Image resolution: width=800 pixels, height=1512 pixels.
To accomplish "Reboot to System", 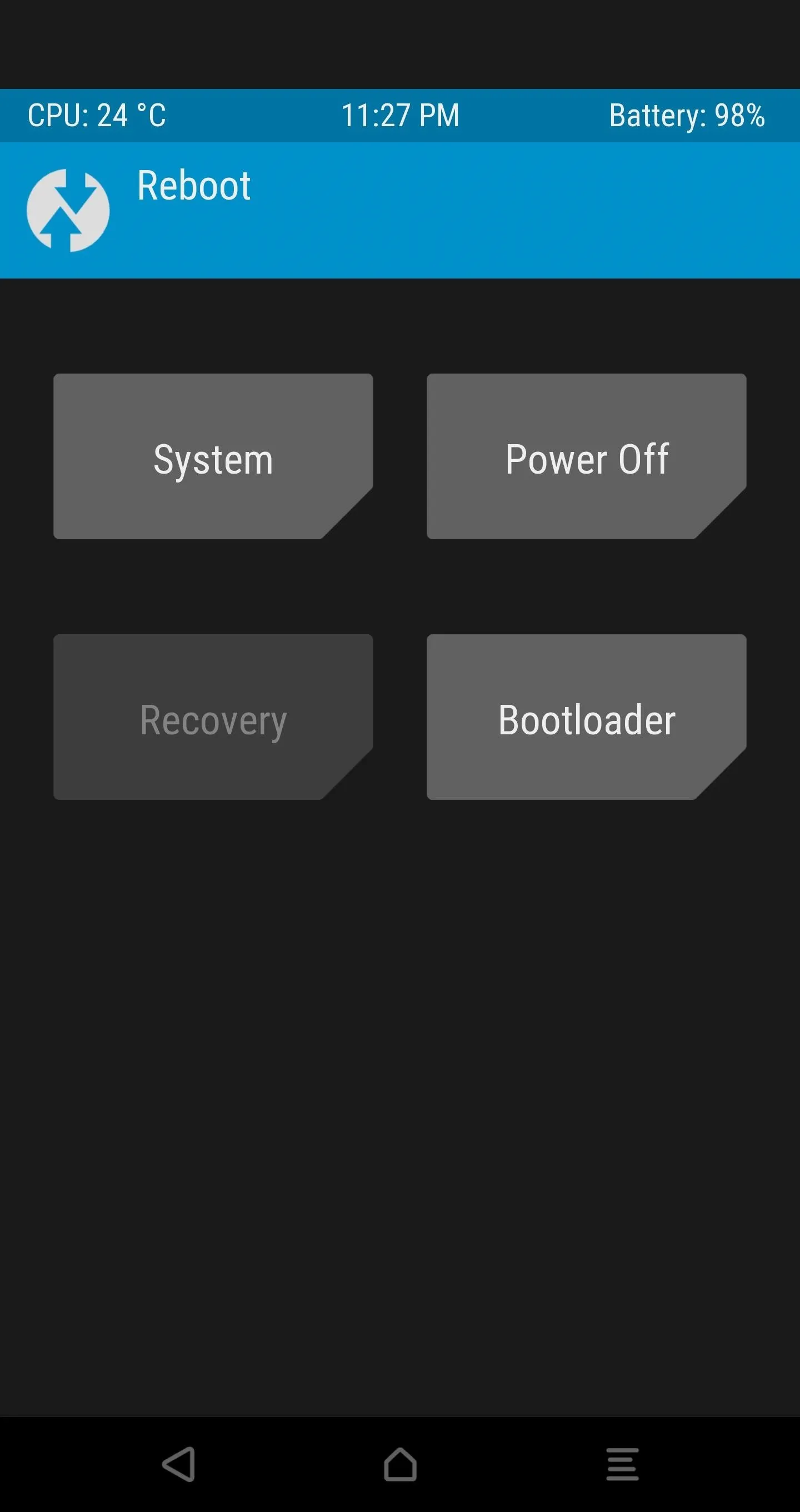I will [x=213, y=456].
